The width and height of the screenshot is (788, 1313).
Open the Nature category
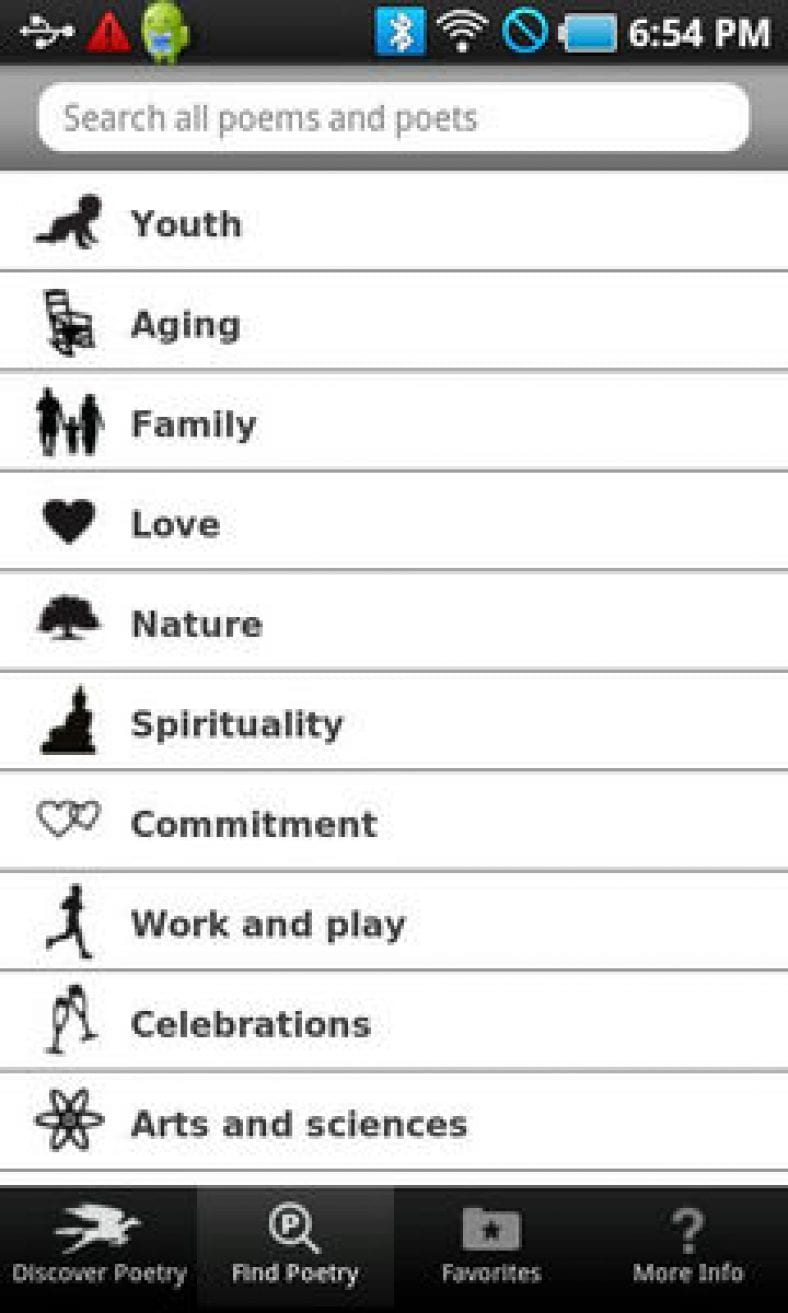393,623
